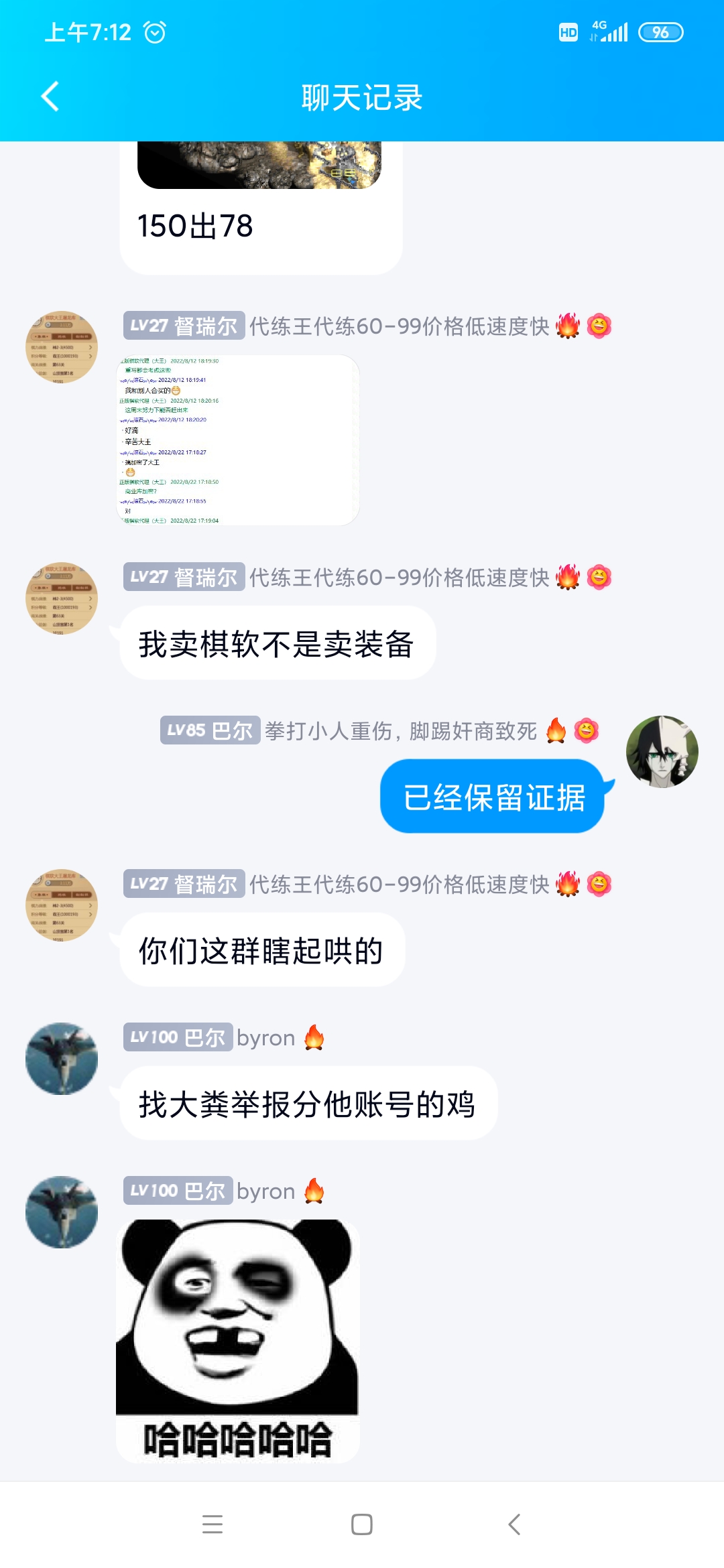Open the game image above 150出78
The width and height of the screenshot is (724, 1568).
tap(259, 164)
